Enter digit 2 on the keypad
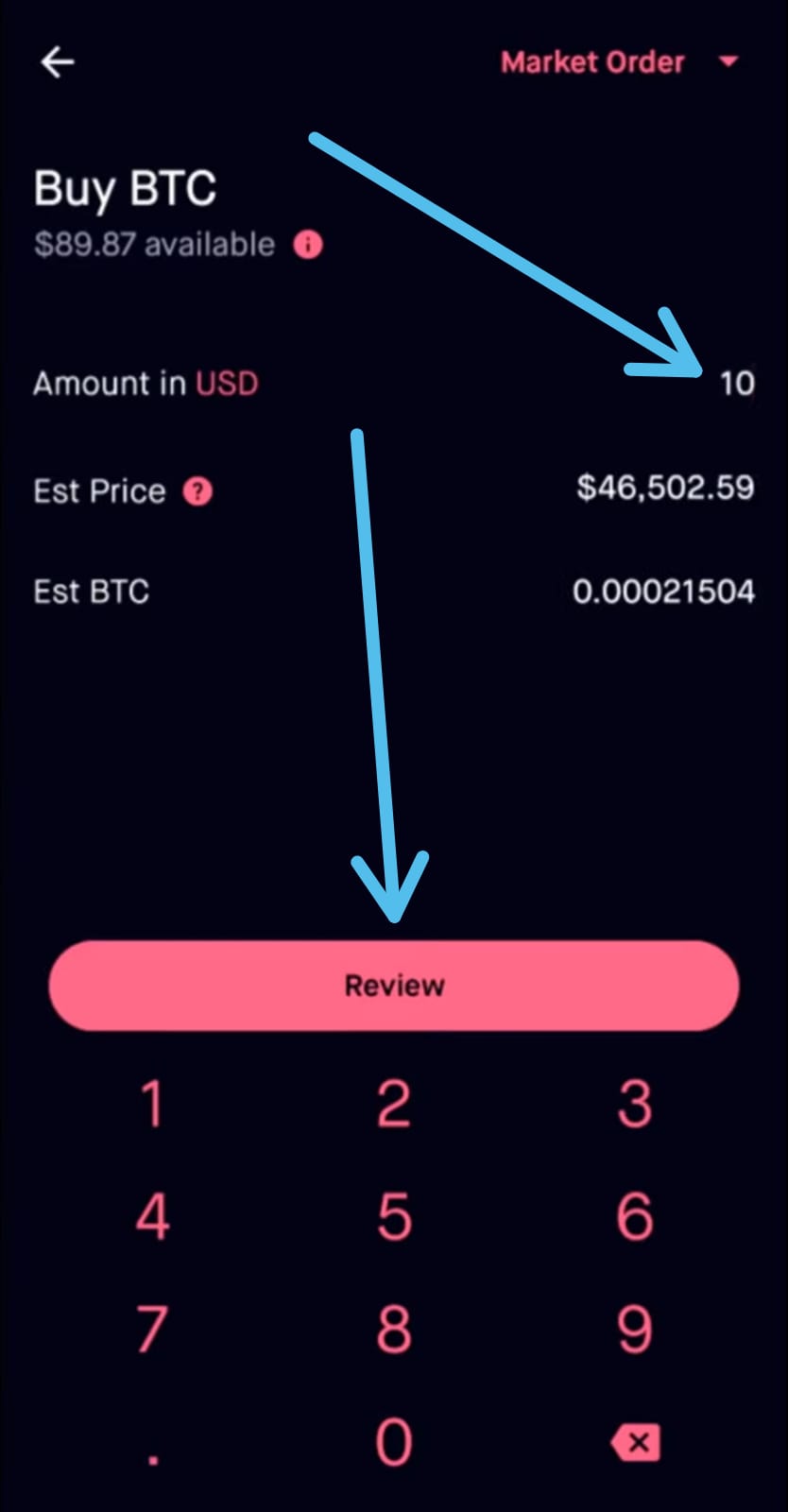This screenshot has width=788, height=1512. pos(394,1104)
